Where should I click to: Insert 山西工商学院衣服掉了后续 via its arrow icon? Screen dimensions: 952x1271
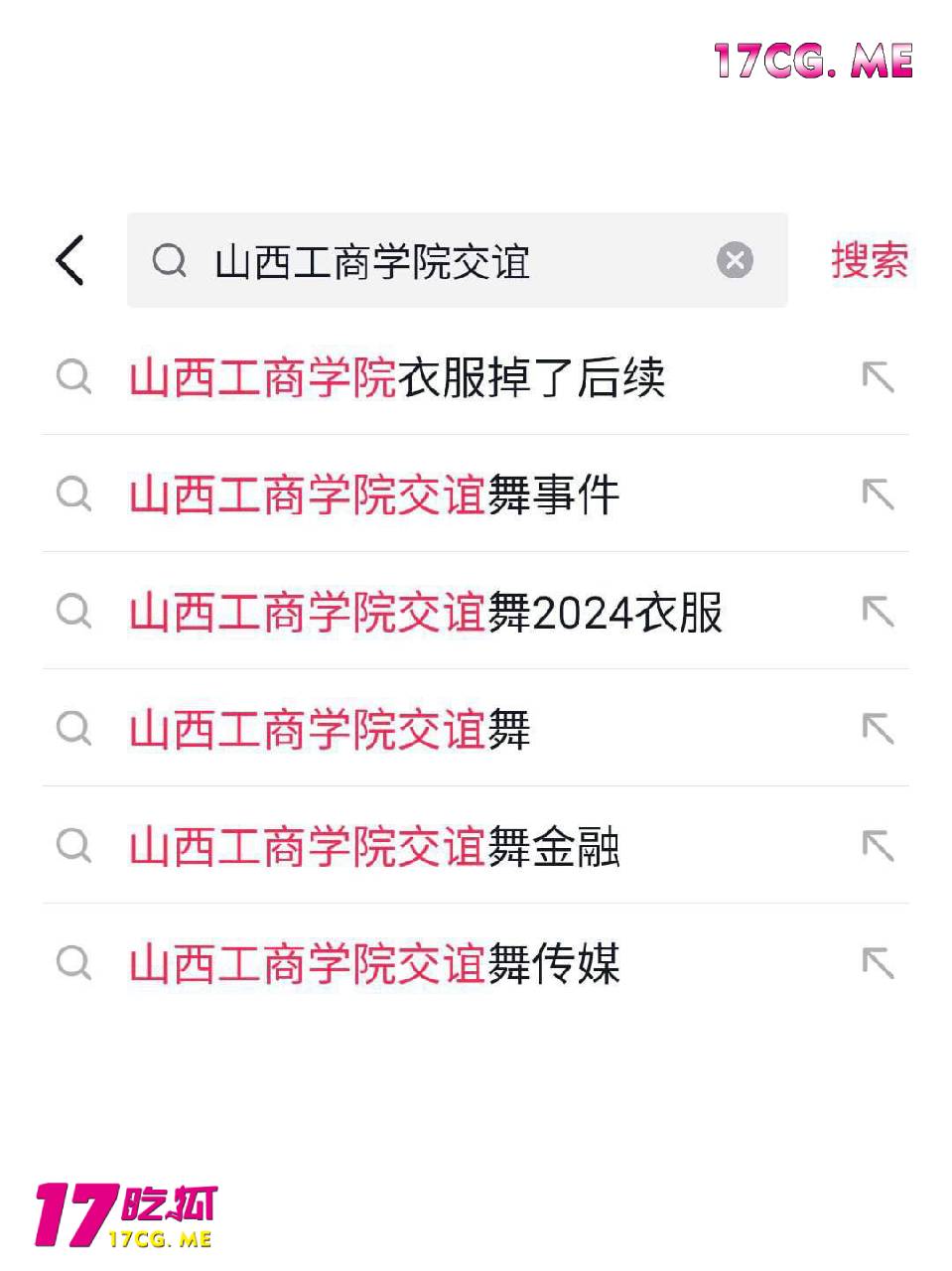pyautogui.click(x=878, y=378)
